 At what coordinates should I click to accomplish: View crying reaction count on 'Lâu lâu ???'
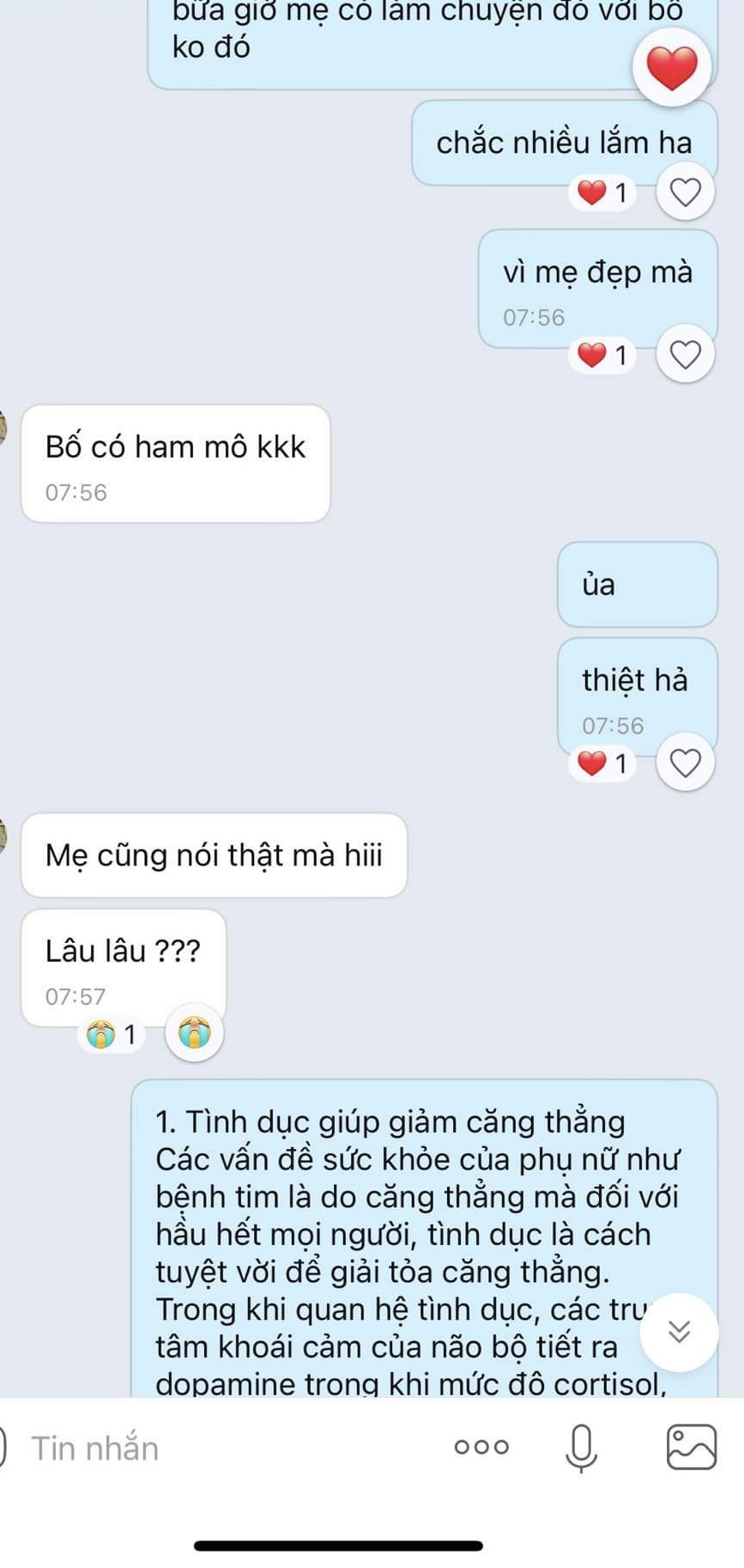point(112,1034)
